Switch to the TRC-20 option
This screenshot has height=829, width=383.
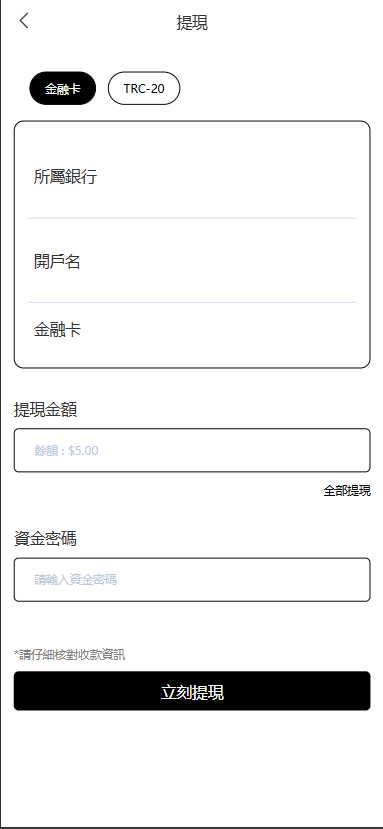point(144,88)
